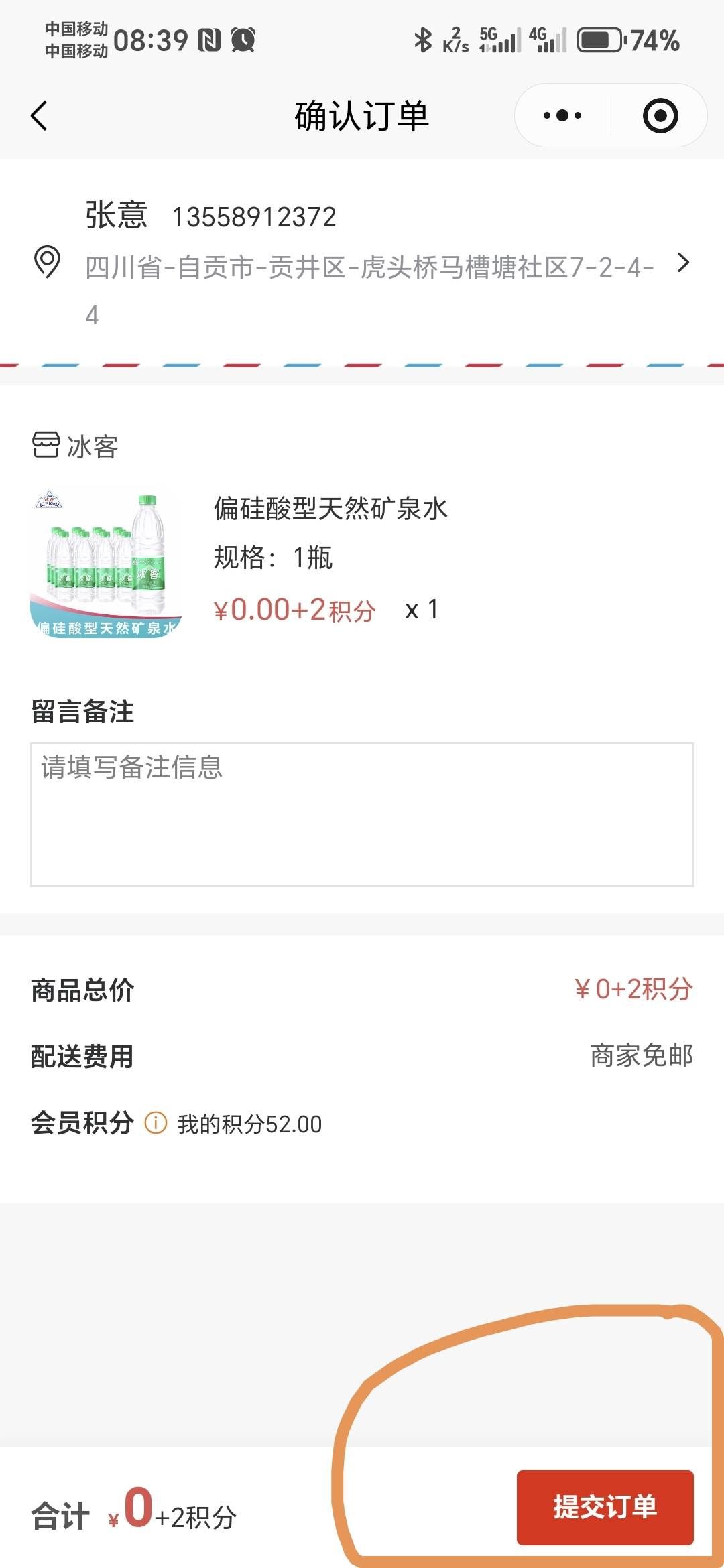This screenshot has width=724, height=1568.
Task: Go back from the 确认订单 page
Action: click(40, 116)
